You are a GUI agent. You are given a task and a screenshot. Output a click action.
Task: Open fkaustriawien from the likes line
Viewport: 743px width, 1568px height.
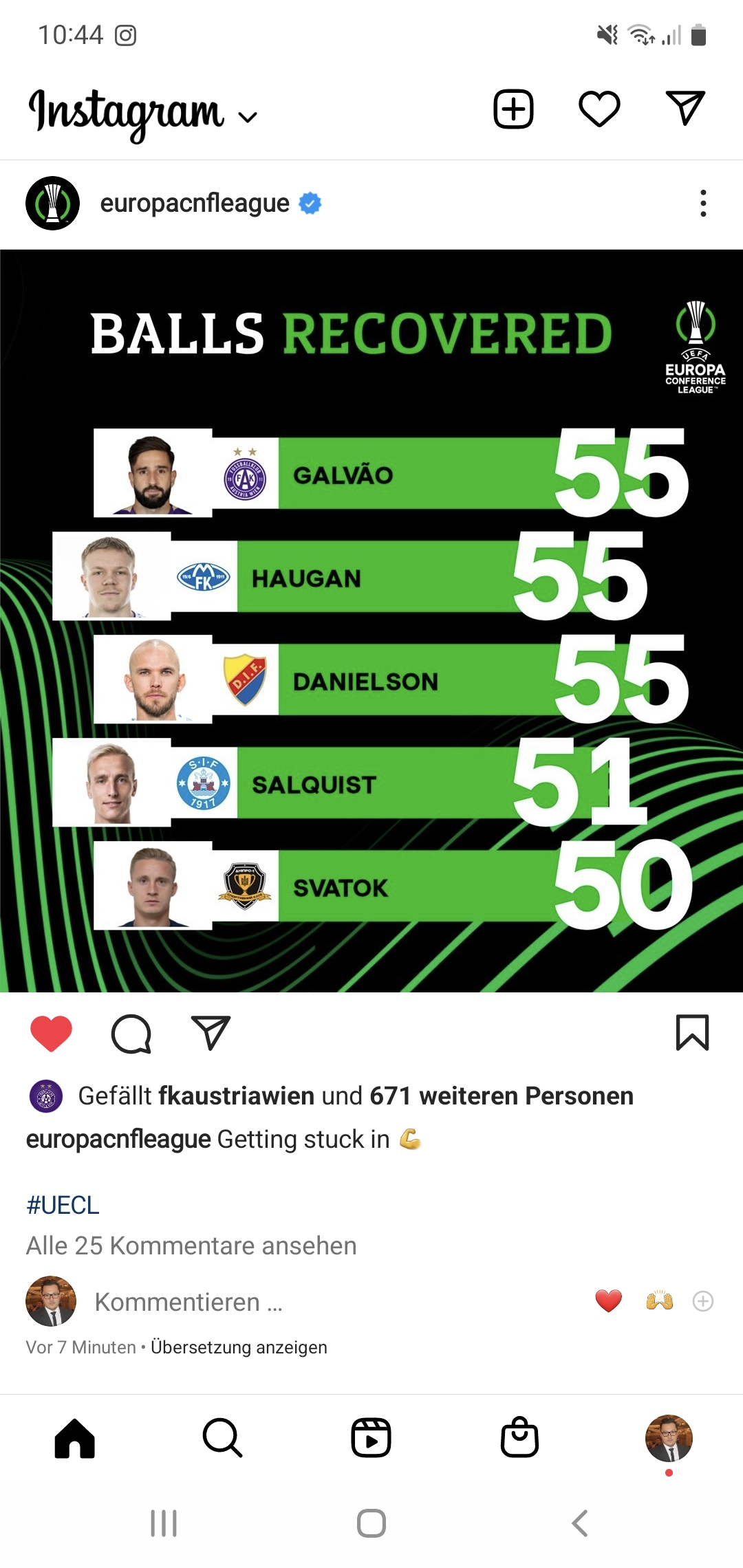[237, 1096]
